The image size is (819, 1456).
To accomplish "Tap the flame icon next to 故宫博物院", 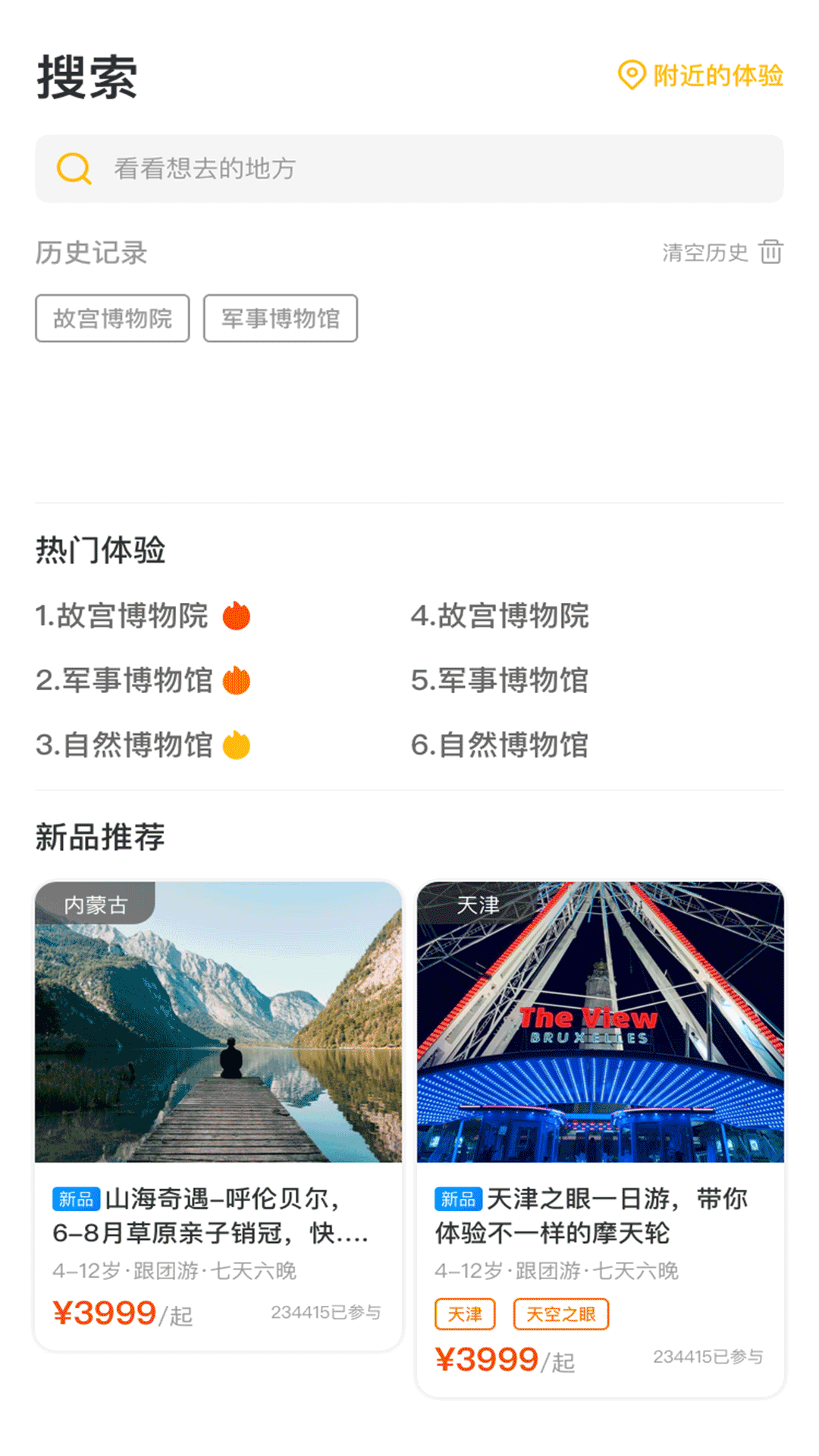I will pyautogui.click(x=237, y=616).
